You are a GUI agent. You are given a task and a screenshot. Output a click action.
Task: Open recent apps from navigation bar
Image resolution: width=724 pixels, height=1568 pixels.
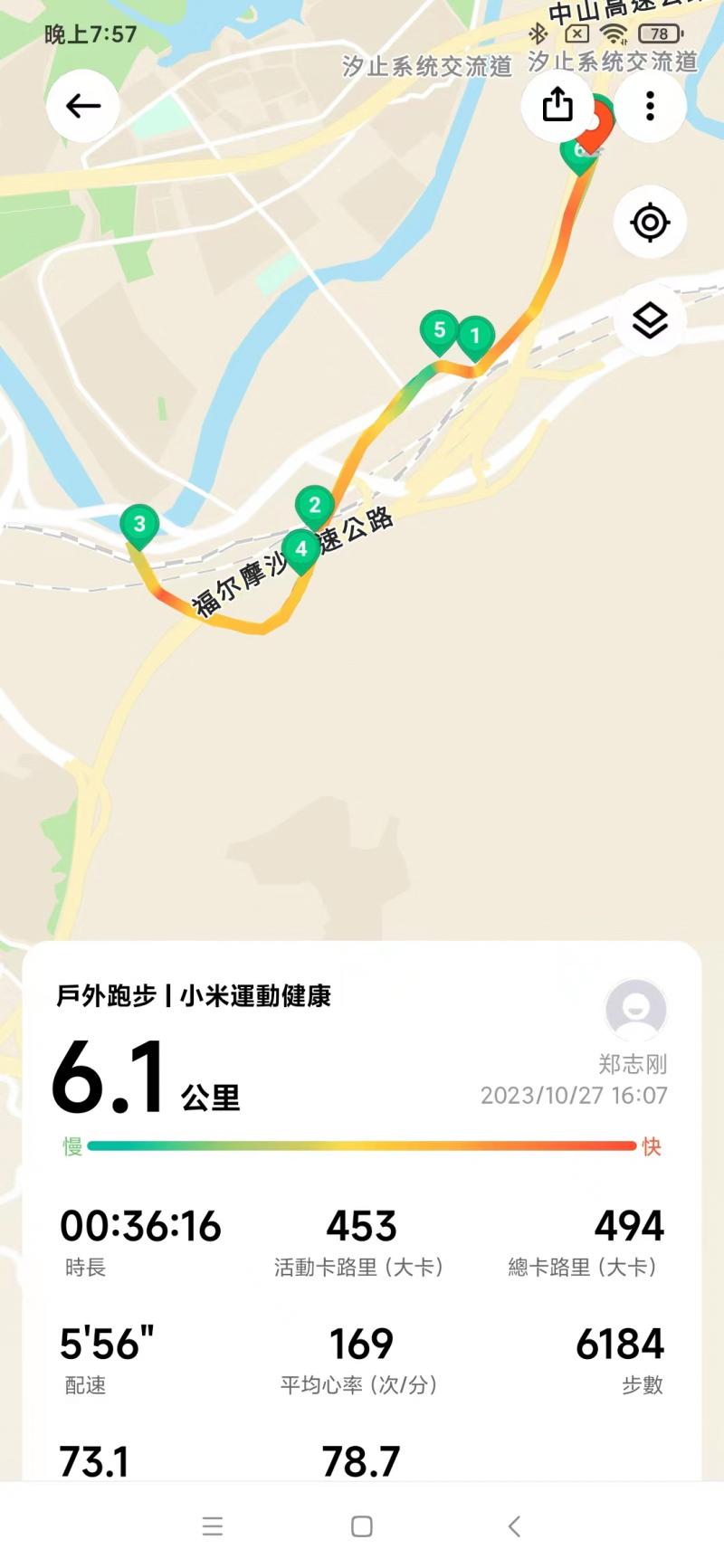tap(213, 1526)
